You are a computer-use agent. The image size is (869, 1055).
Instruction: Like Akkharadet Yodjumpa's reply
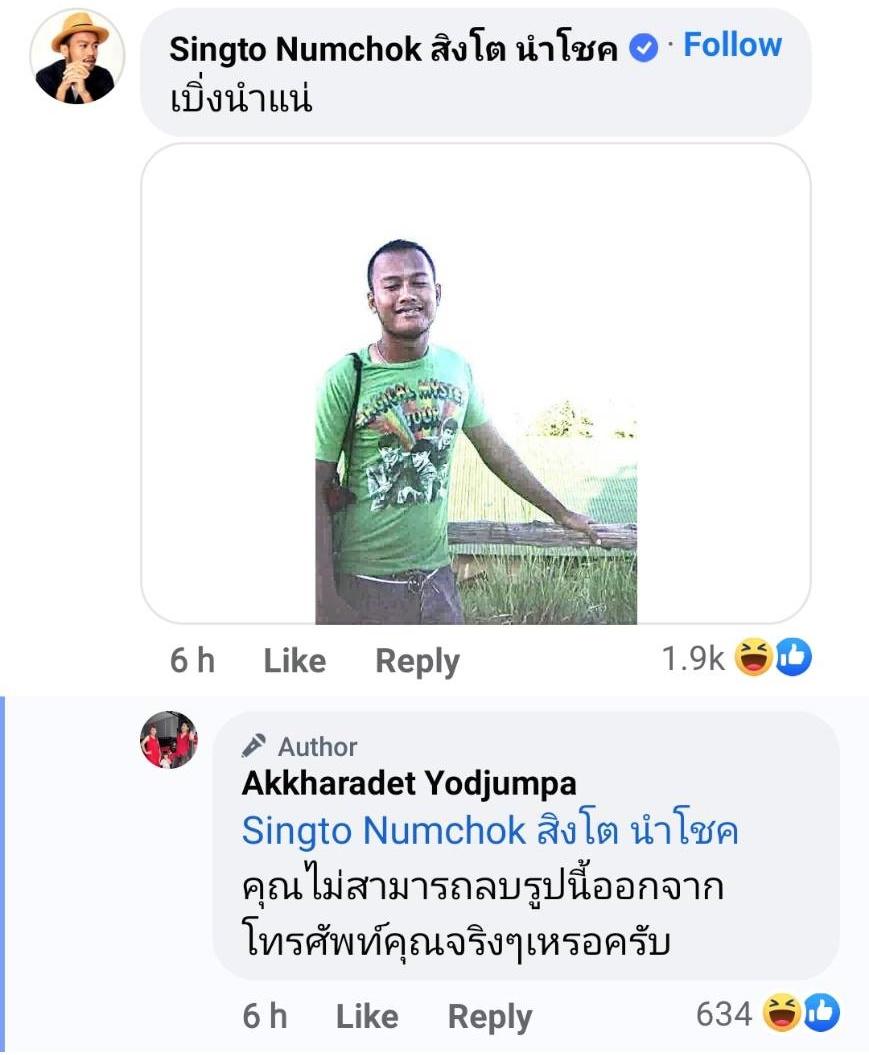(367, 1017)
